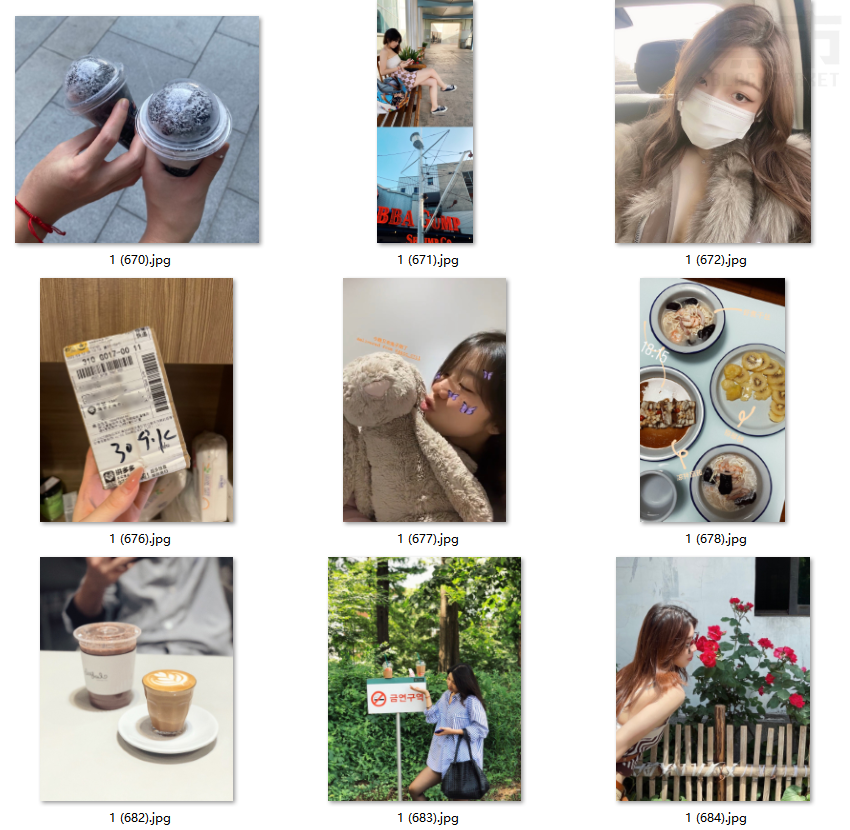Select the thumbnail named 1 (671).jpg
The image size is (850, 830).
click(x=425, y=122)
